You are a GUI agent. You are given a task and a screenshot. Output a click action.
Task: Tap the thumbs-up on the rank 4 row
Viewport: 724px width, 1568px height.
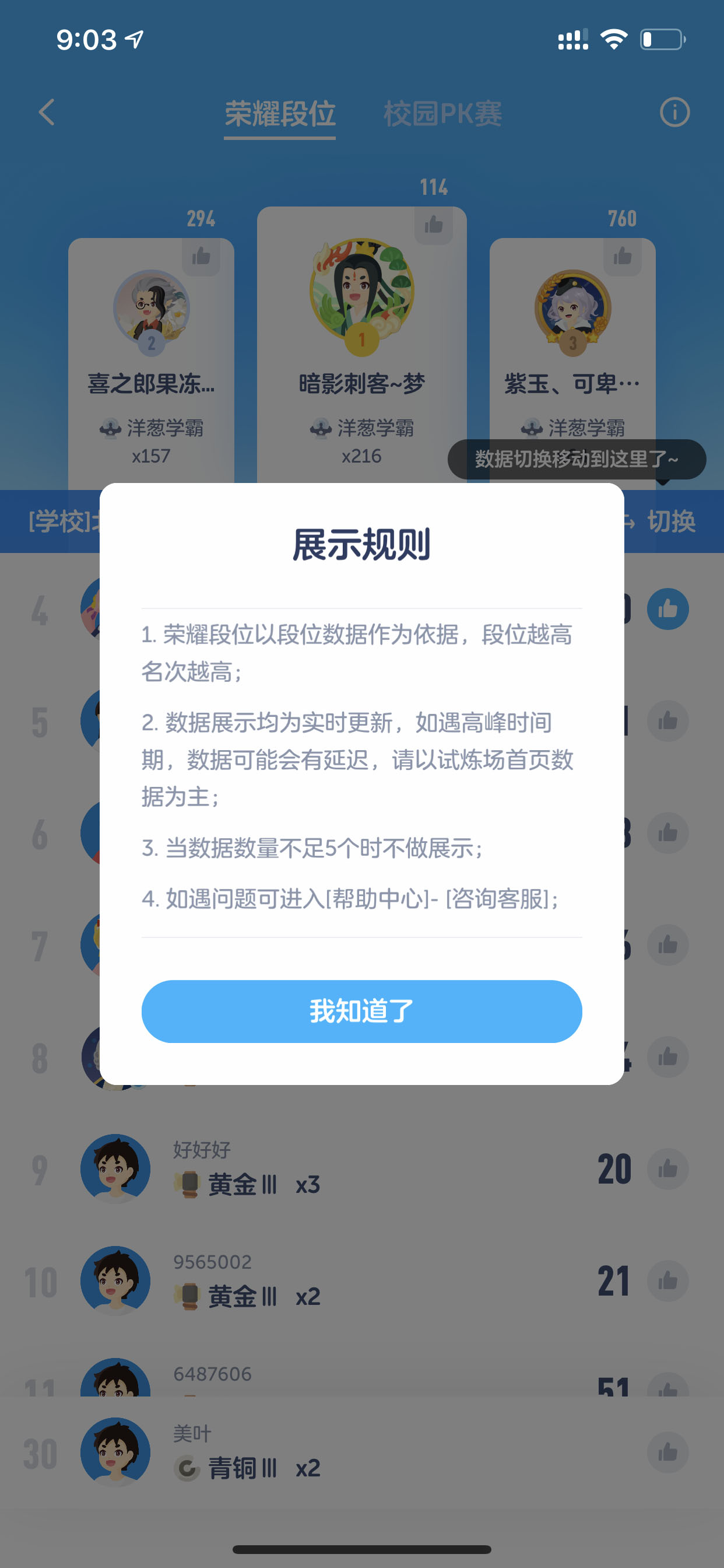pos(667,608)
